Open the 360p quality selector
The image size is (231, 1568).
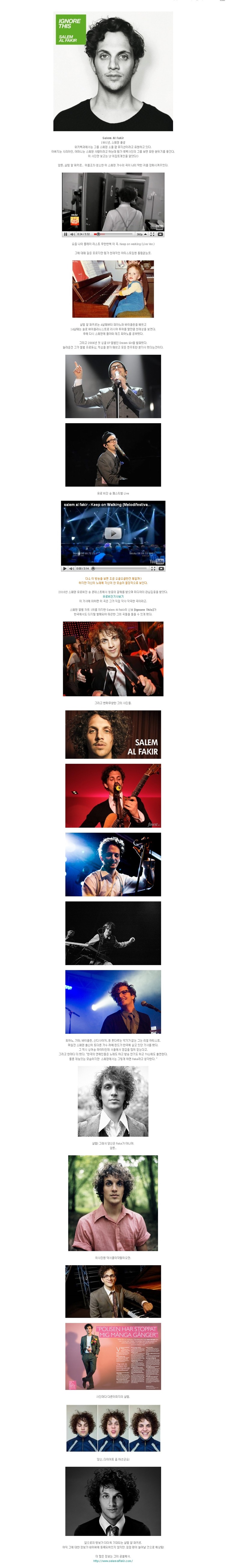[141, 234]
